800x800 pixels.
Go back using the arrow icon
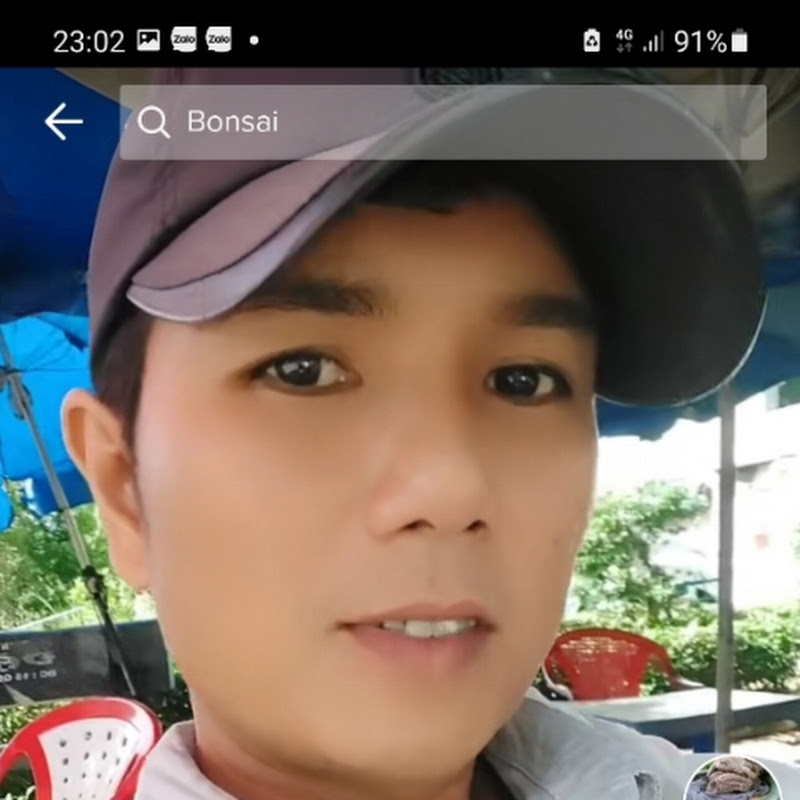click(x=63, y=122)
